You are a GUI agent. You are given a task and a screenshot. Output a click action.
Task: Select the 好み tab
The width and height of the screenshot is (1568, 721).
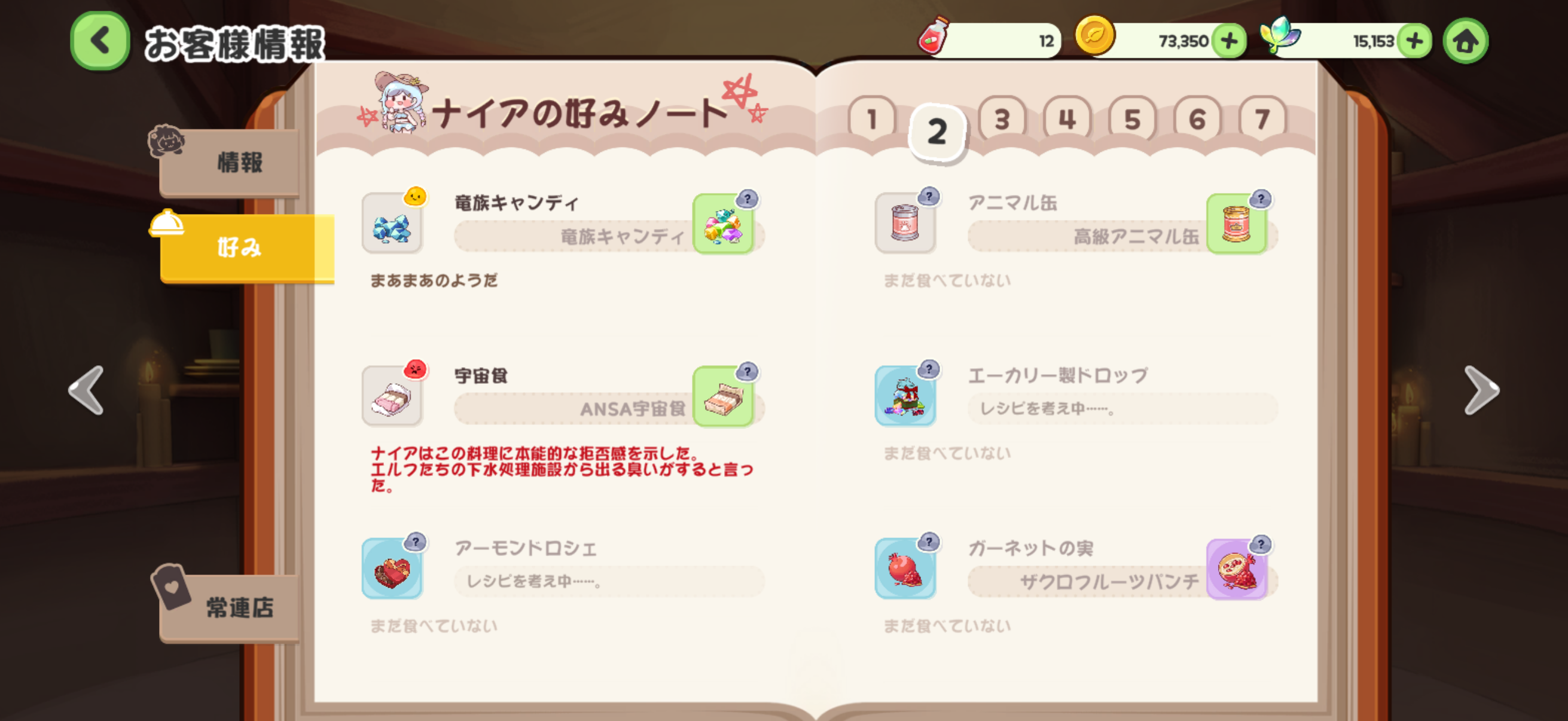tap(240, 248)
